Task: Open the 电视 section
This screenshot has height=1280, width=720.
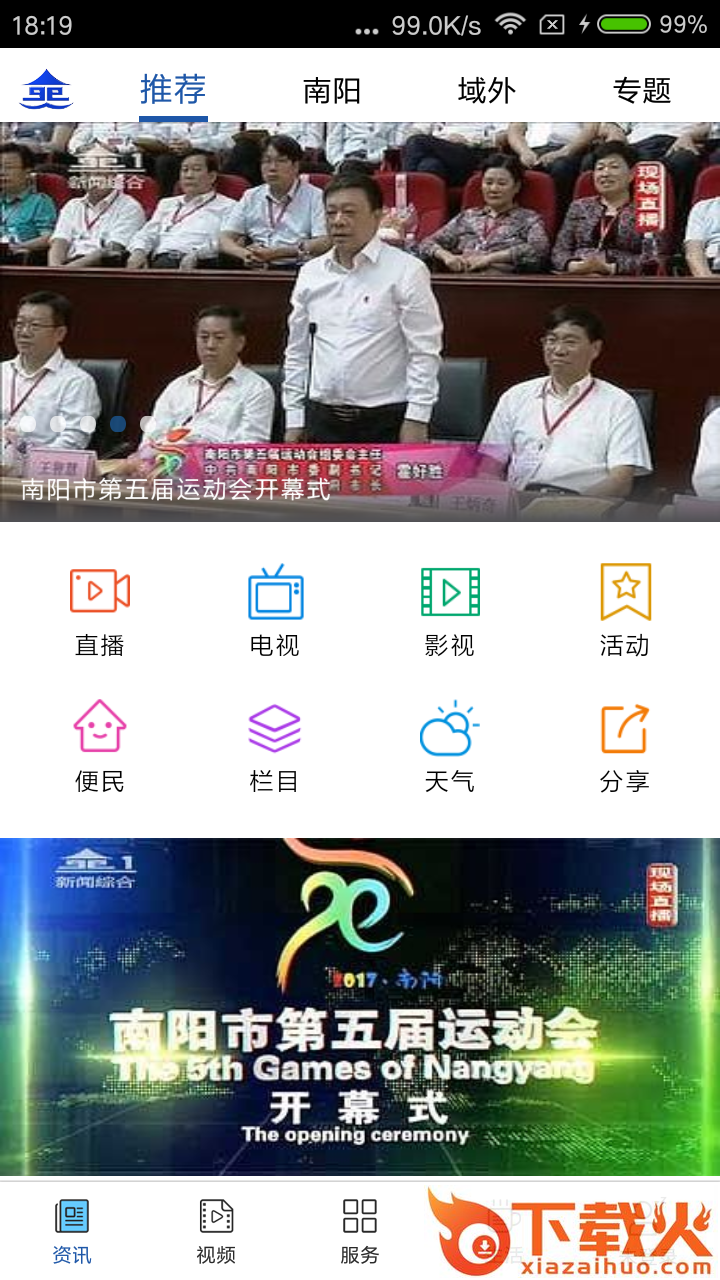Action: click(x=275, y=610)
